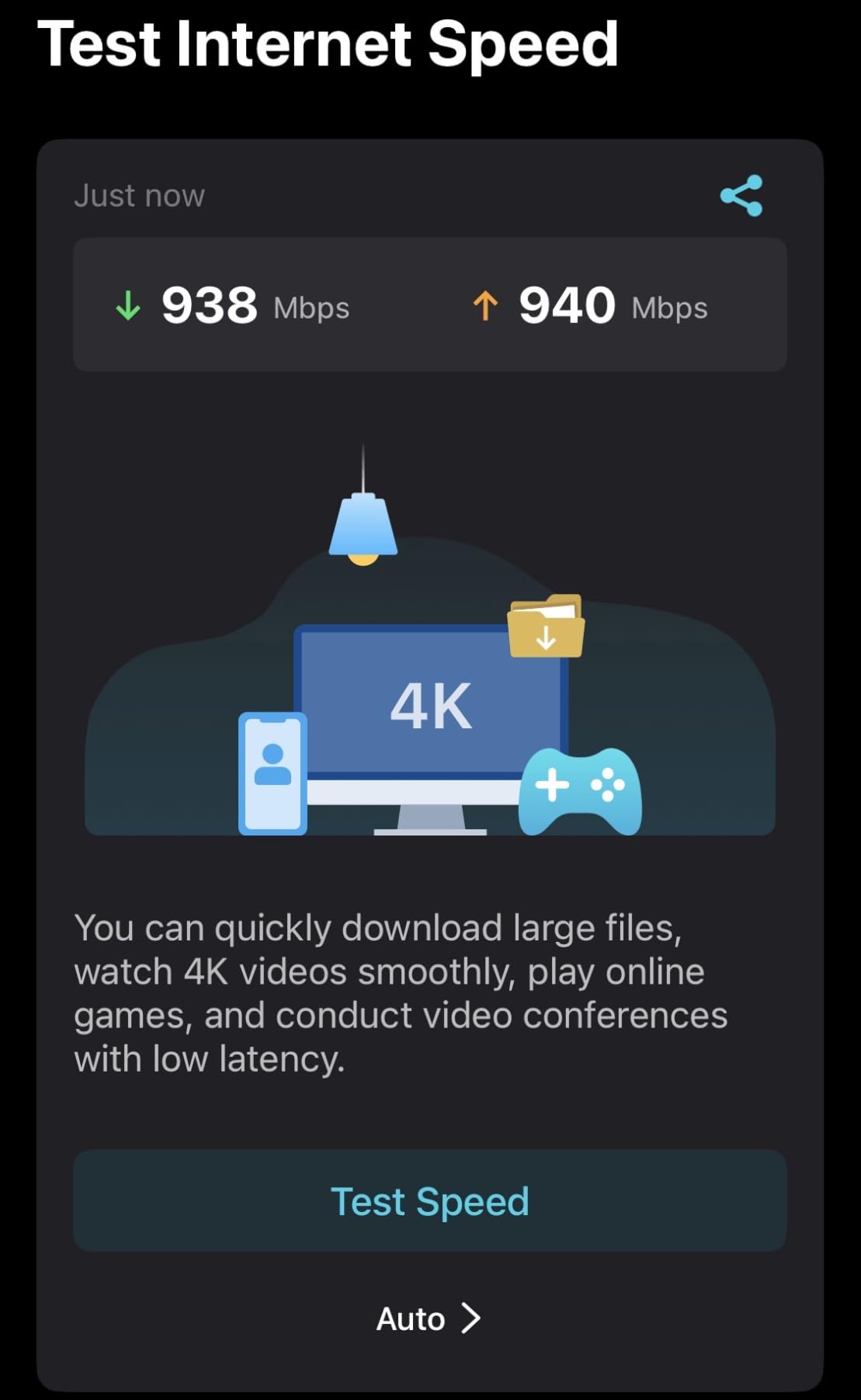This screenshot has width=861, height=1400.
Task: Select the Test Internet Speed title
Action: click(x=329, y=45)
